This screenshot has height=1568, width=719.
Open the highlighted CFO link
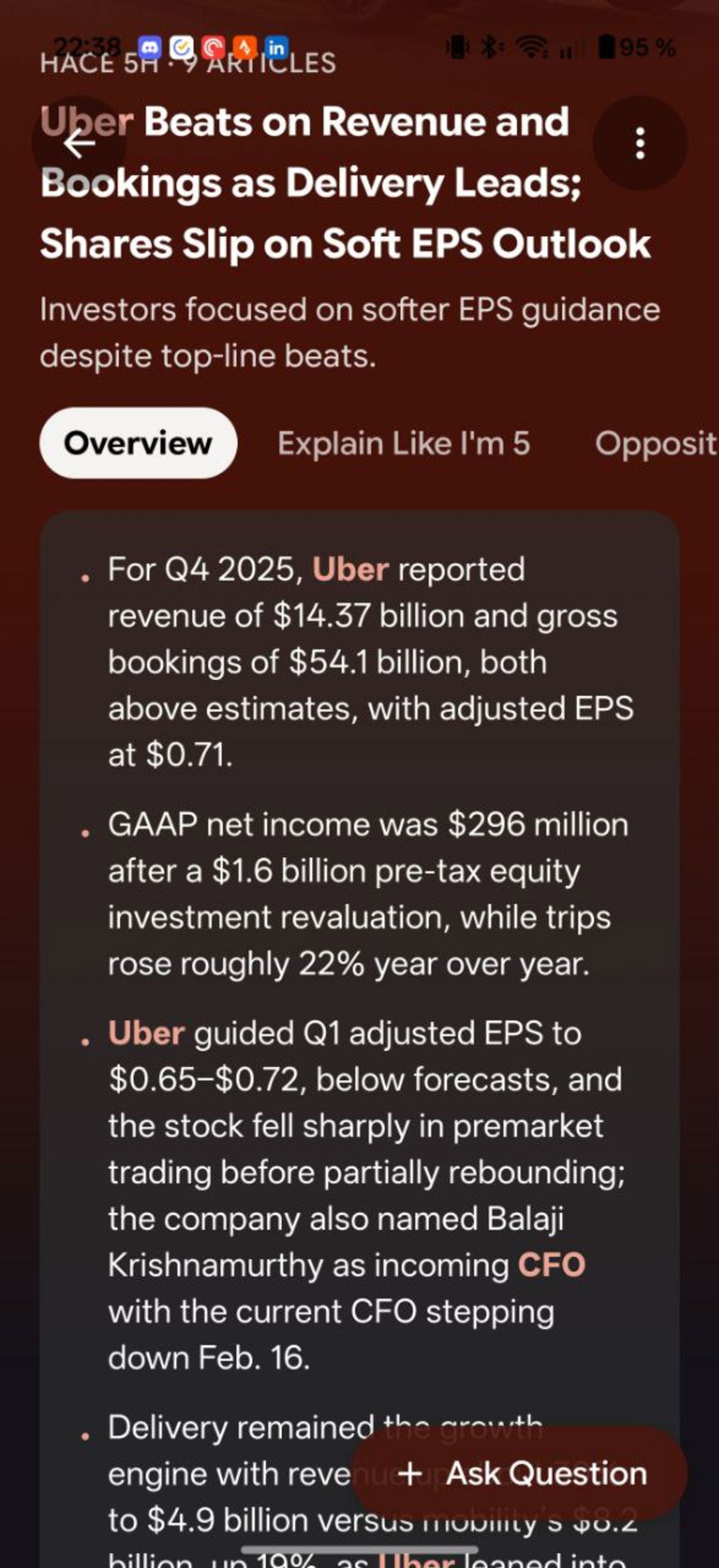point(551,1265)
